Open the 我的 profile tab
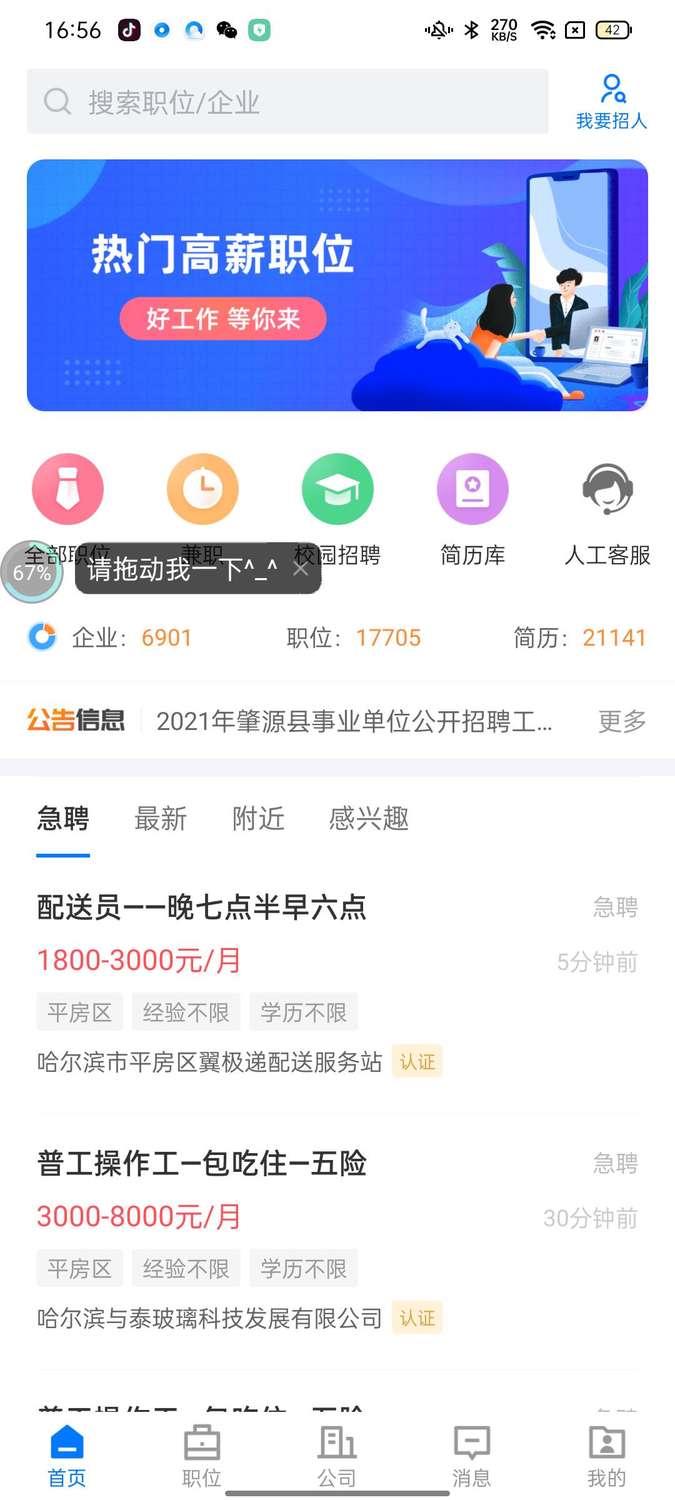The image size is (675, 1500). pos(606,1456)
